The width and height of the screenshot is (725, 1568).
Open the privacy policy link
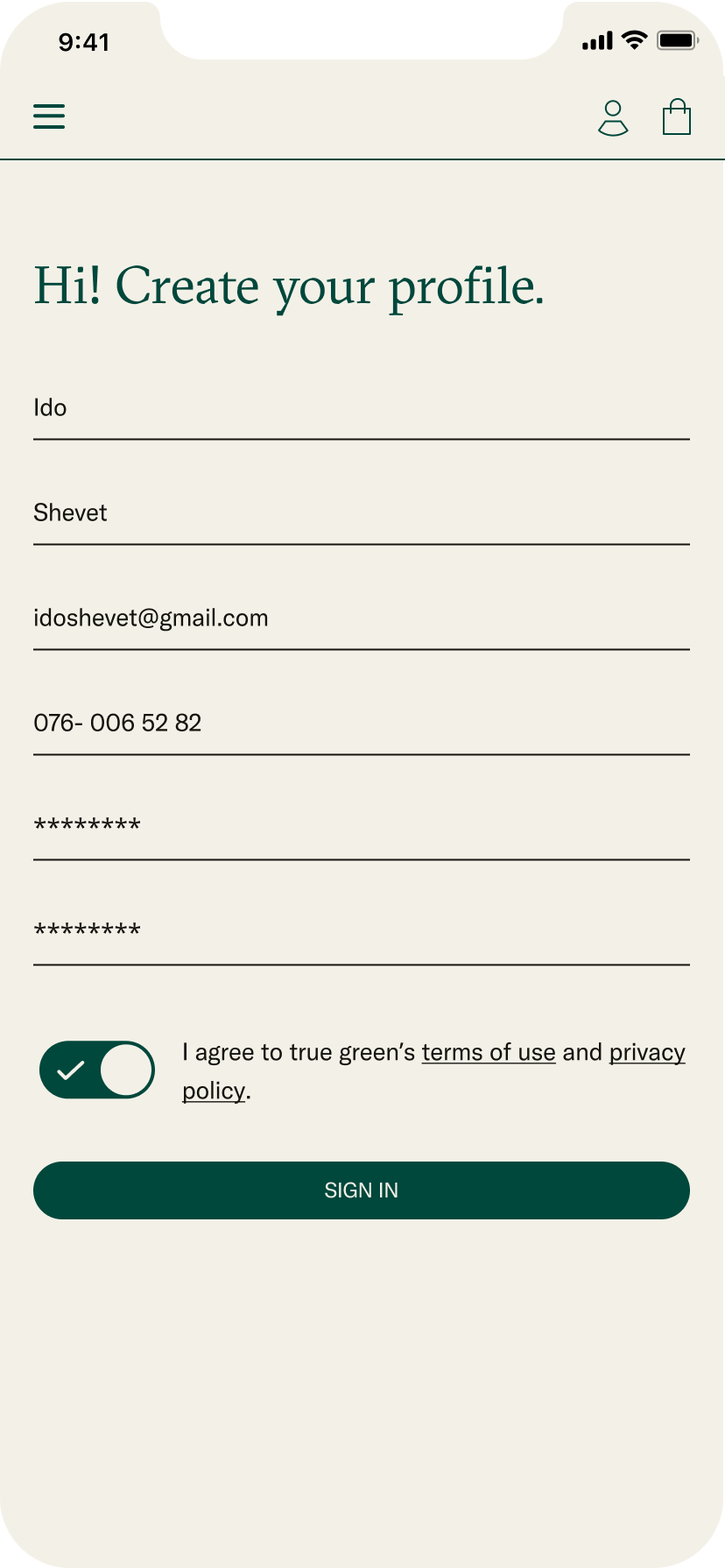pyautogui.click(x=646, y=1052)
